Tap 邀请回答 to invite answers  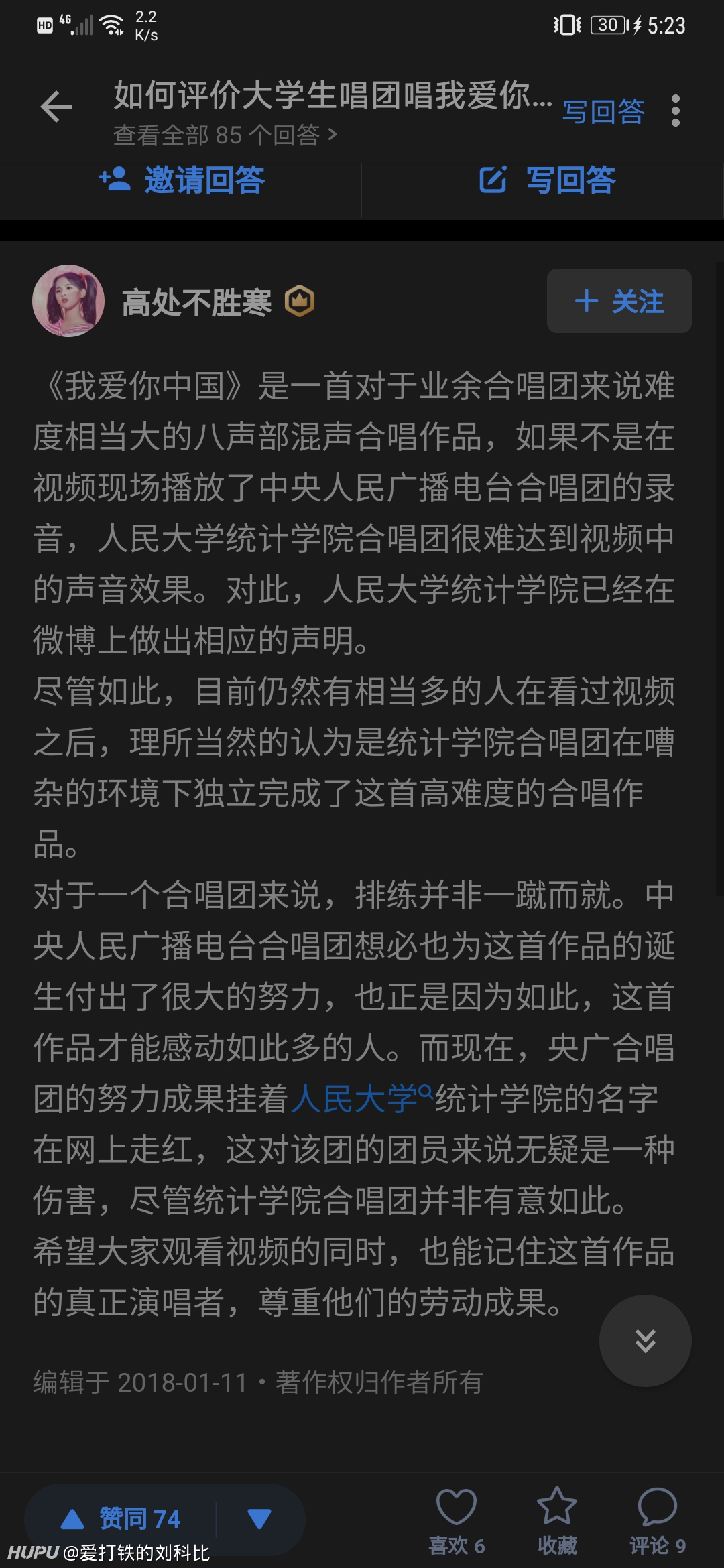pyautogui.click(x=181, y=180)
